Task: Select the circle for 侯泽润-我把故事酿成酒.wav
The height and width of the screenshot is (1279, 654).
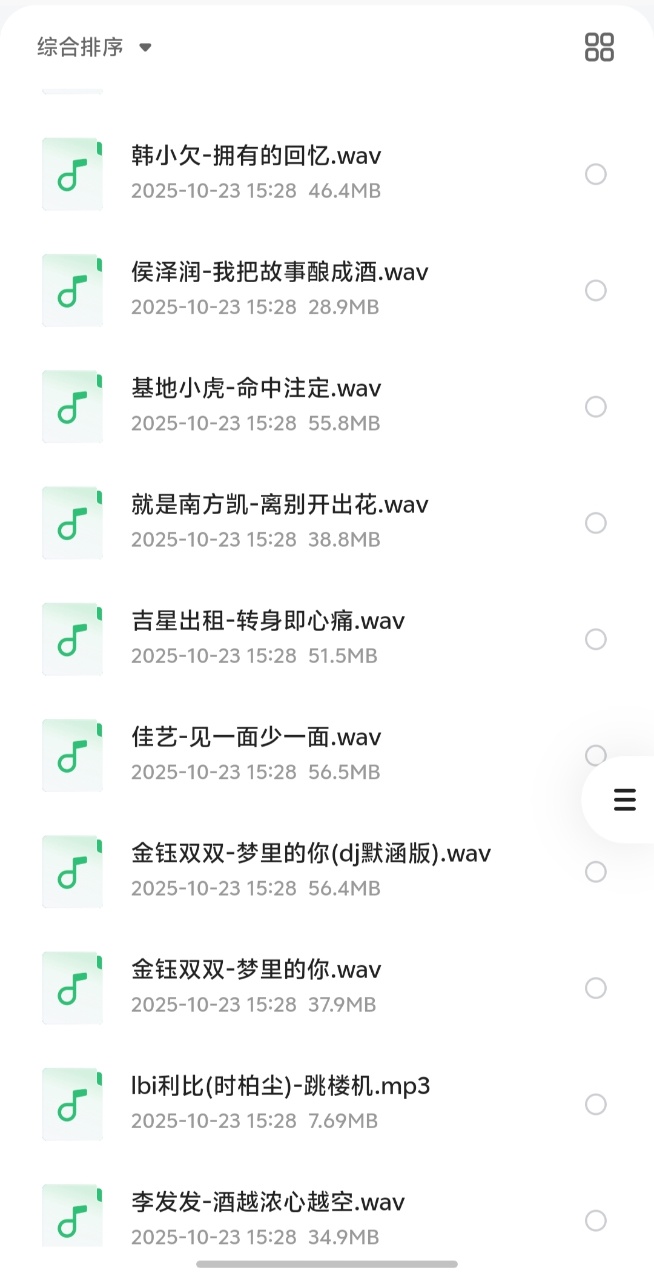Action: coord(596,291)
